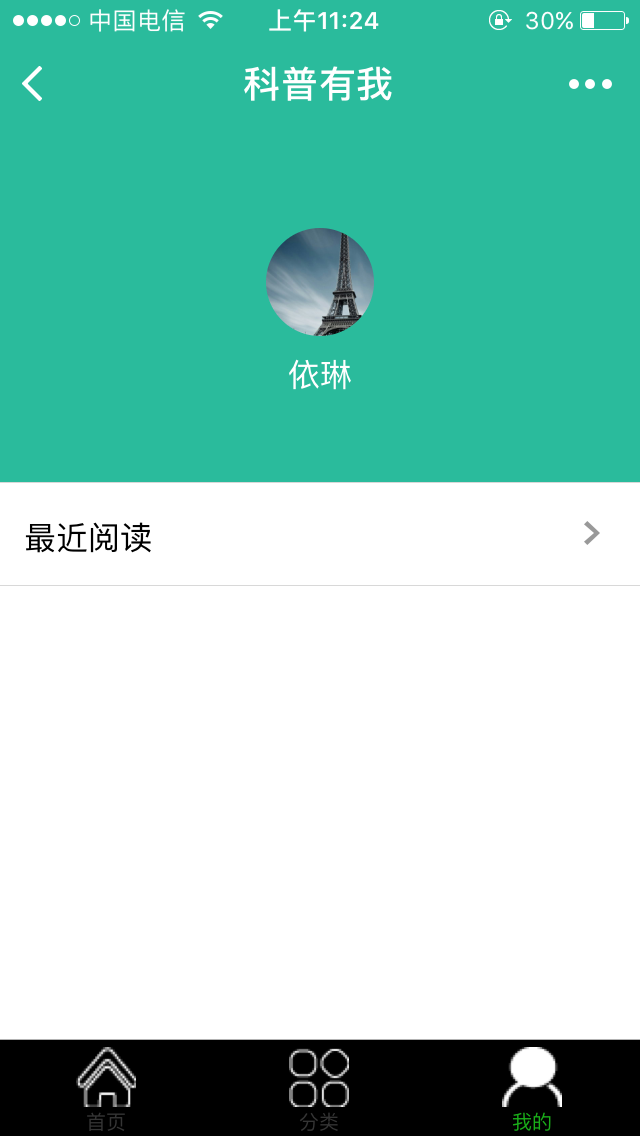Open the three-dot overflow menu
This screenshot has width=640, height=1136.
[x=590, y=84]
